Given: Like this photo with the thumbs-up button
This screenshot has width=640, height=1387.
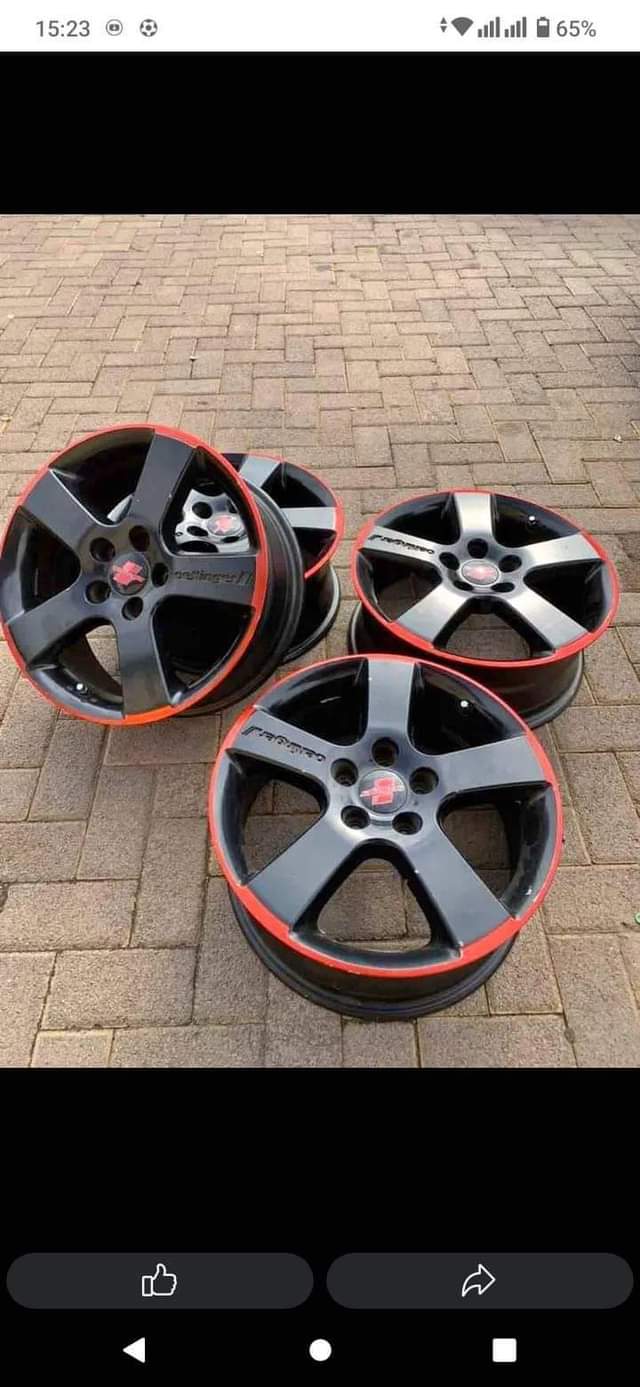Looking at the screenshot, I should [x=159, y=1280].
